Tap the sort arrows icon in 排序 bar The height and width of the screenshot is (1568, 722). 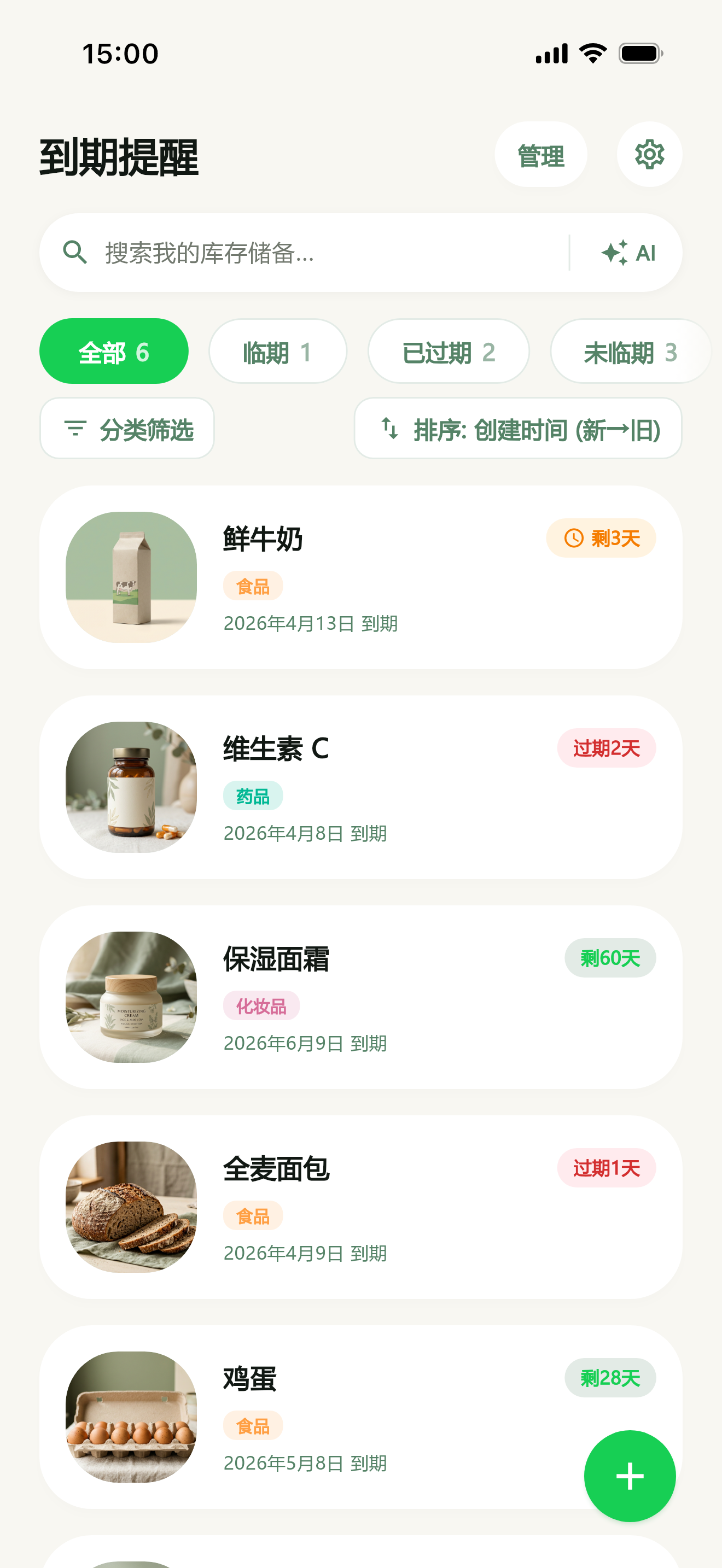[x=389, y=429]
